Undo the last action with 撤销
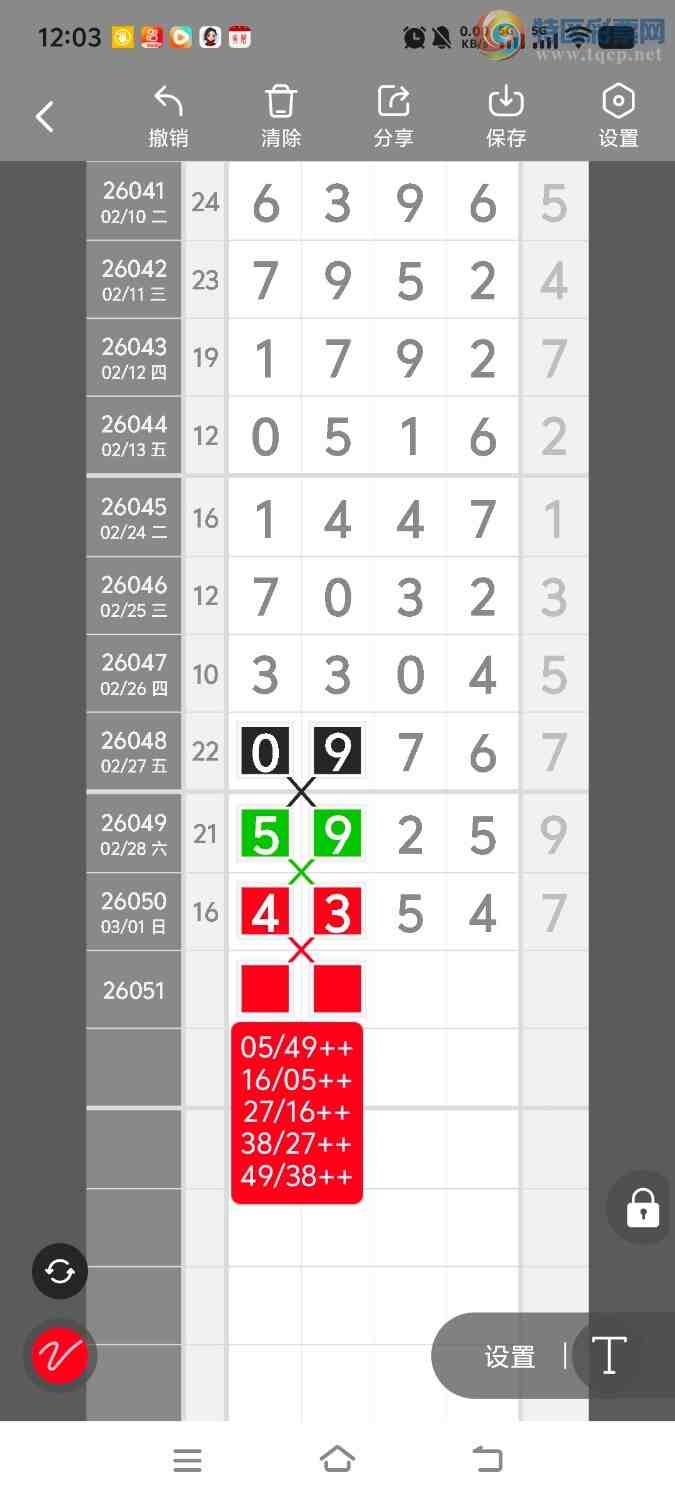The width and height of the screenshot is (675, 1500). [x=168, y=117]
